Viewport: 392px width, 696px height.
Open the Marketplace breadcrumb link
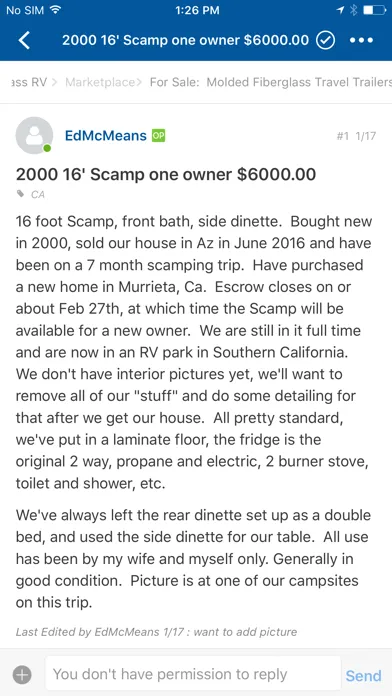point(100,82)
